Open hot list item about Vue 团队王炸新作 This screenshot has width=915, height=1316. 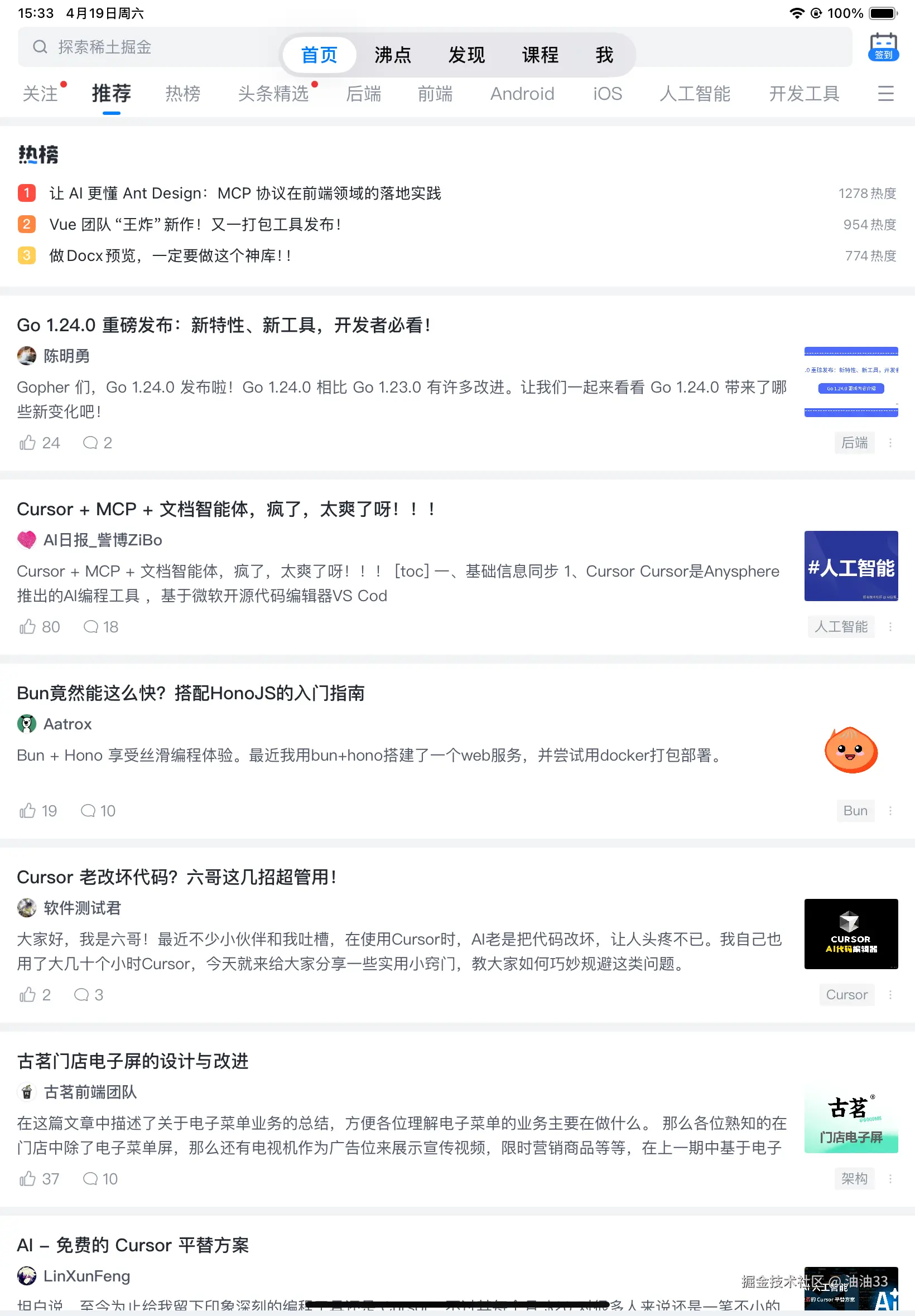(x=194, y=225)
